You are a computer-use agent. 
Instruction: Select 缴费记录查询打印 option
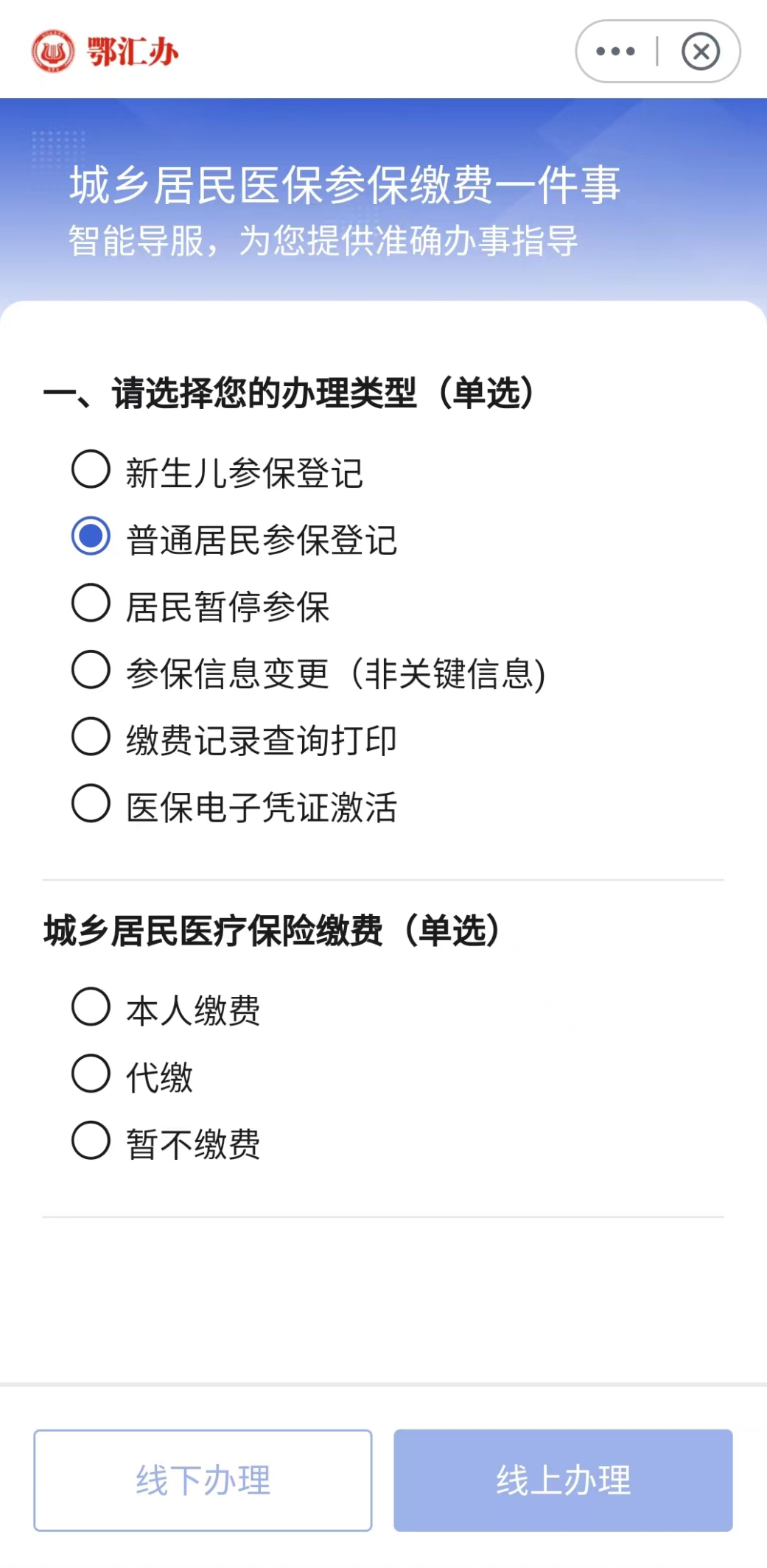91,737
